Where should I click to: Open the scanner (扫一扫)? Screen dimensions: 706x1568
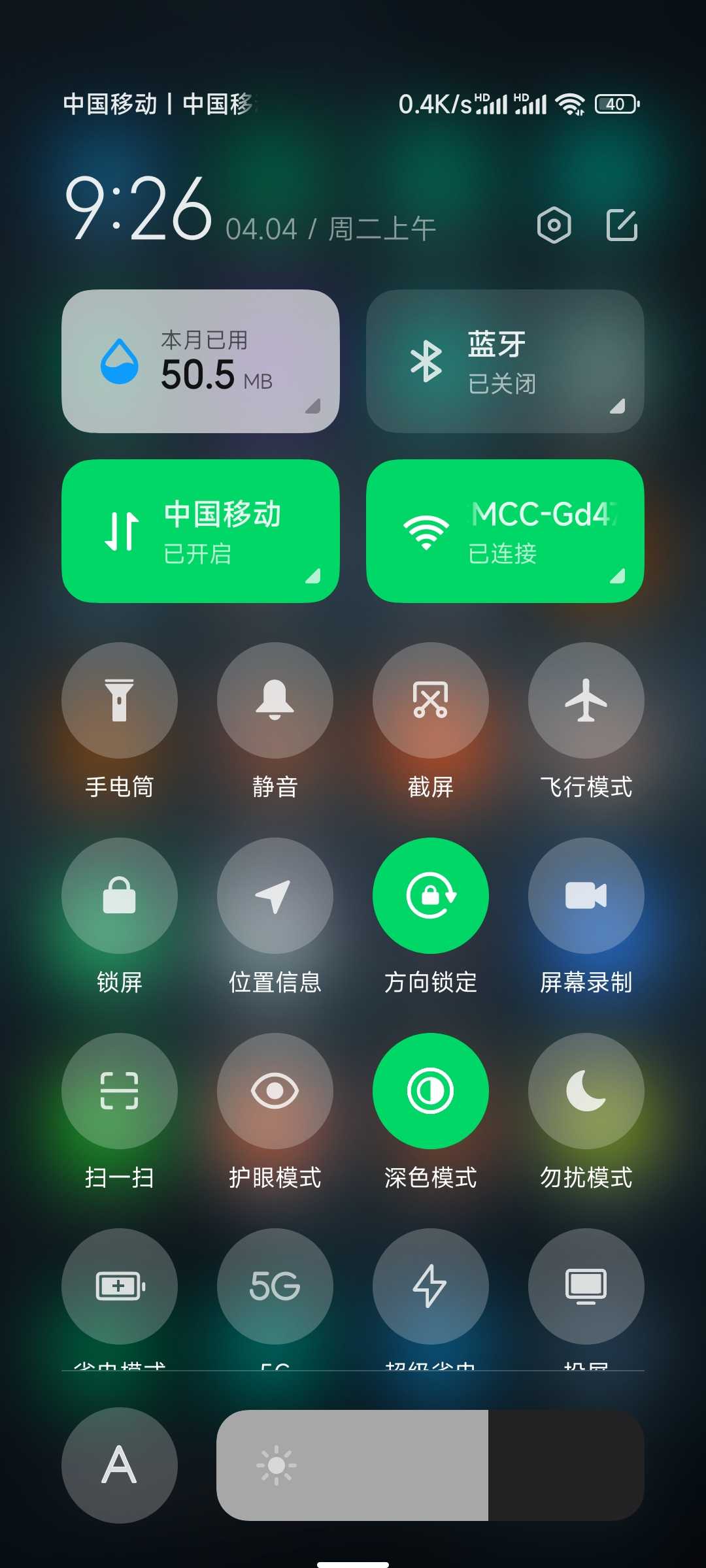tap(120, 1091)
